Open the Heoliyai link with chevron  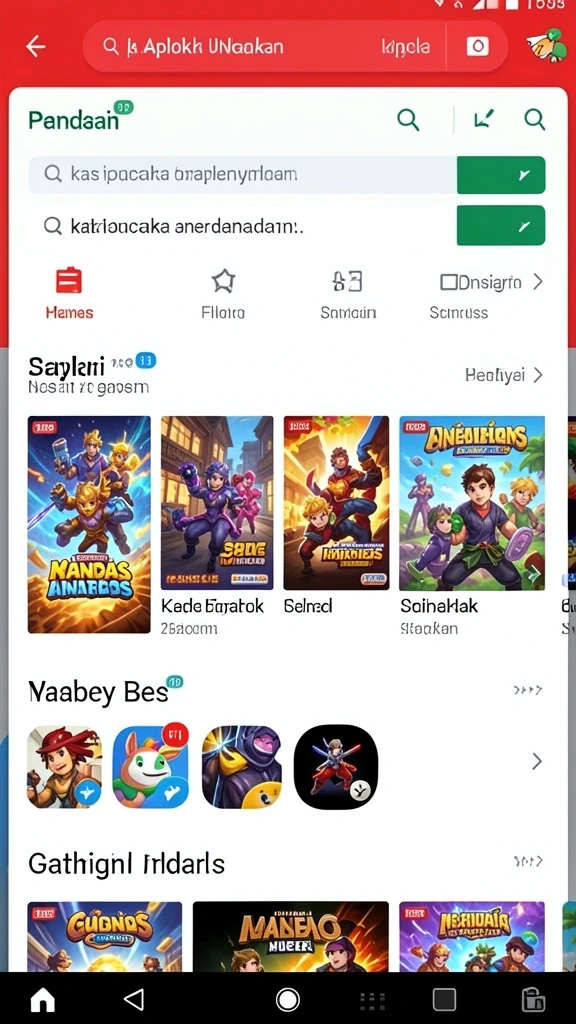(x=504, y=375)
